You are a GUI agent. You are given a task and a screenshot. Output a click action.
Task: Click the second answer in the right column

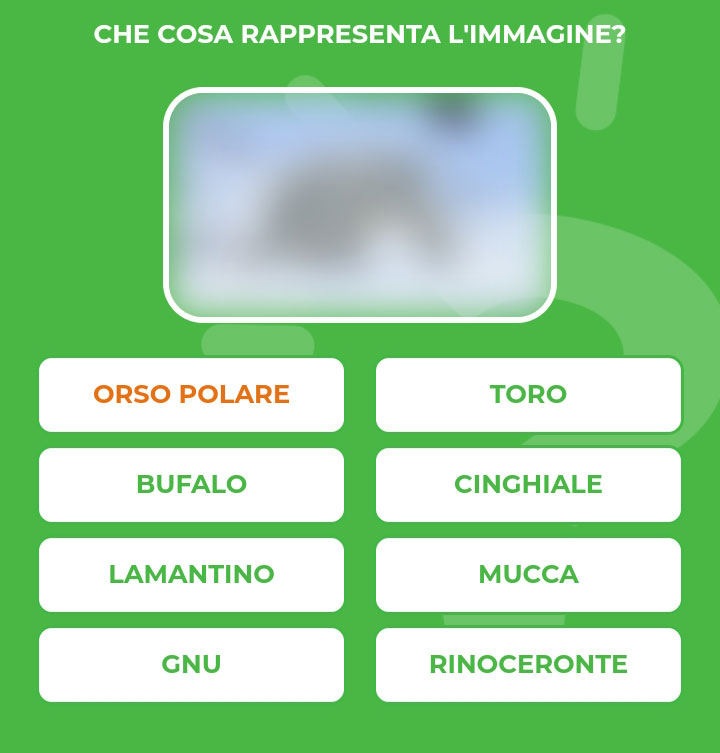pyautogui.click(x=528, y=484)
